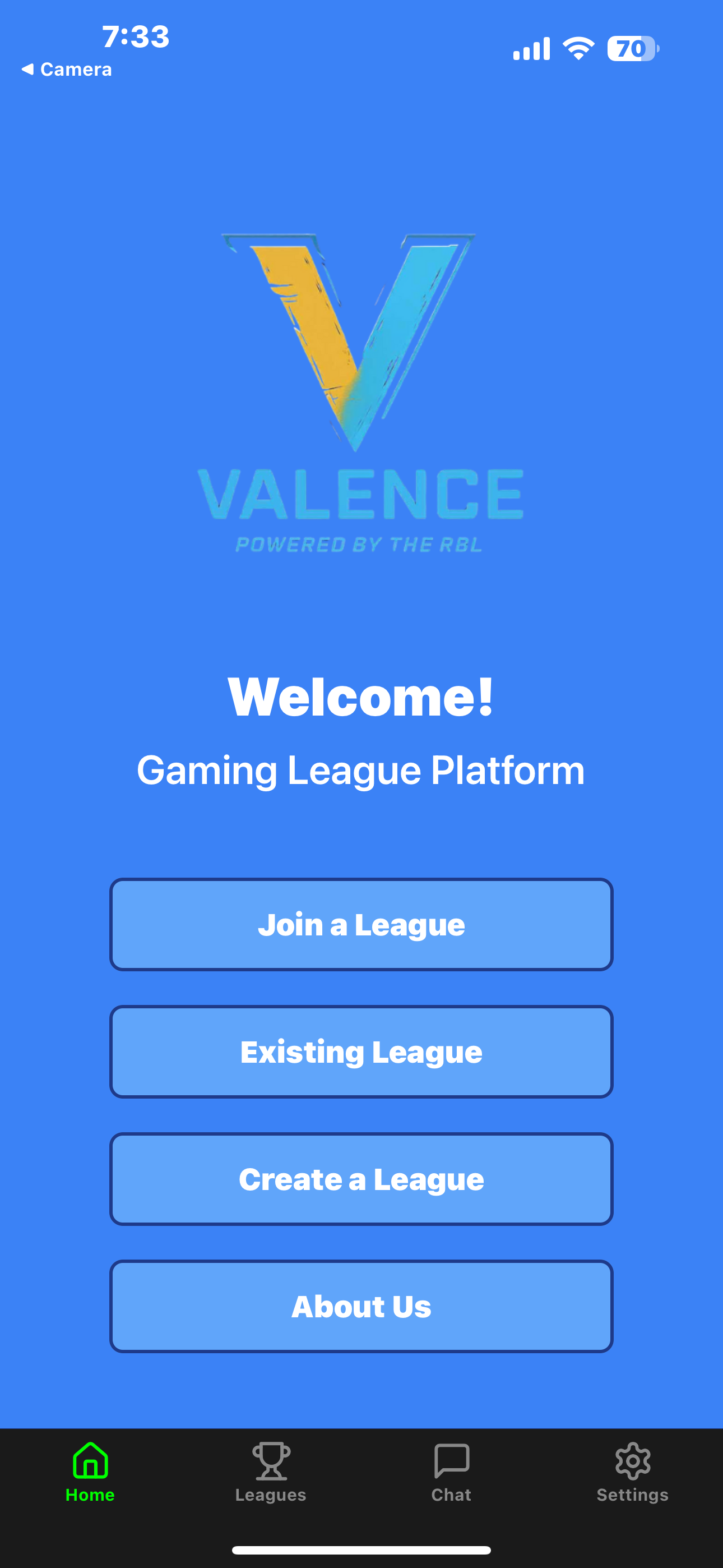Select Create a League
The width and height of the screenshot is (723, 1568).
click(361, 1178)
